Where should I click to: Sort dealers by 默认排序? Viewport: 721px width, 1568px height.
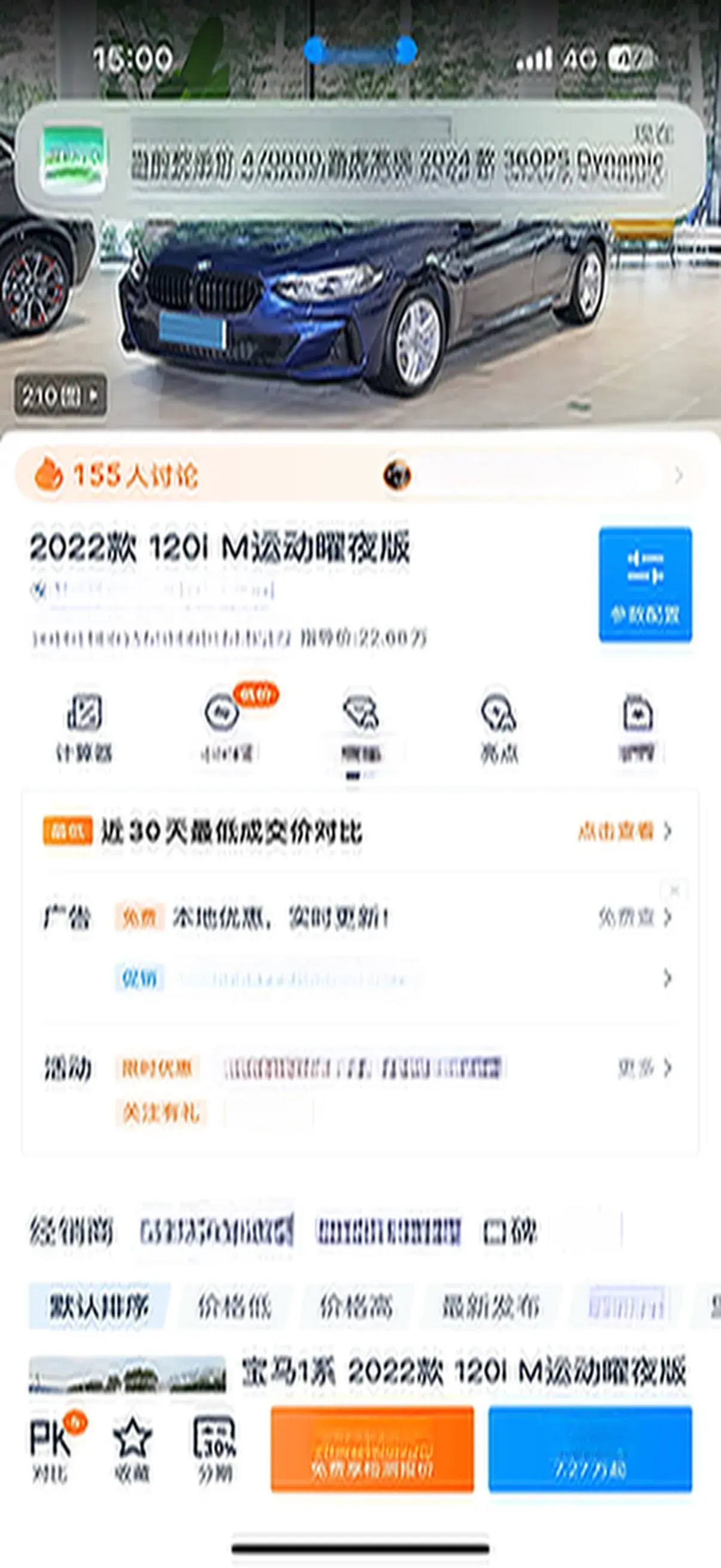(99, 1306)
